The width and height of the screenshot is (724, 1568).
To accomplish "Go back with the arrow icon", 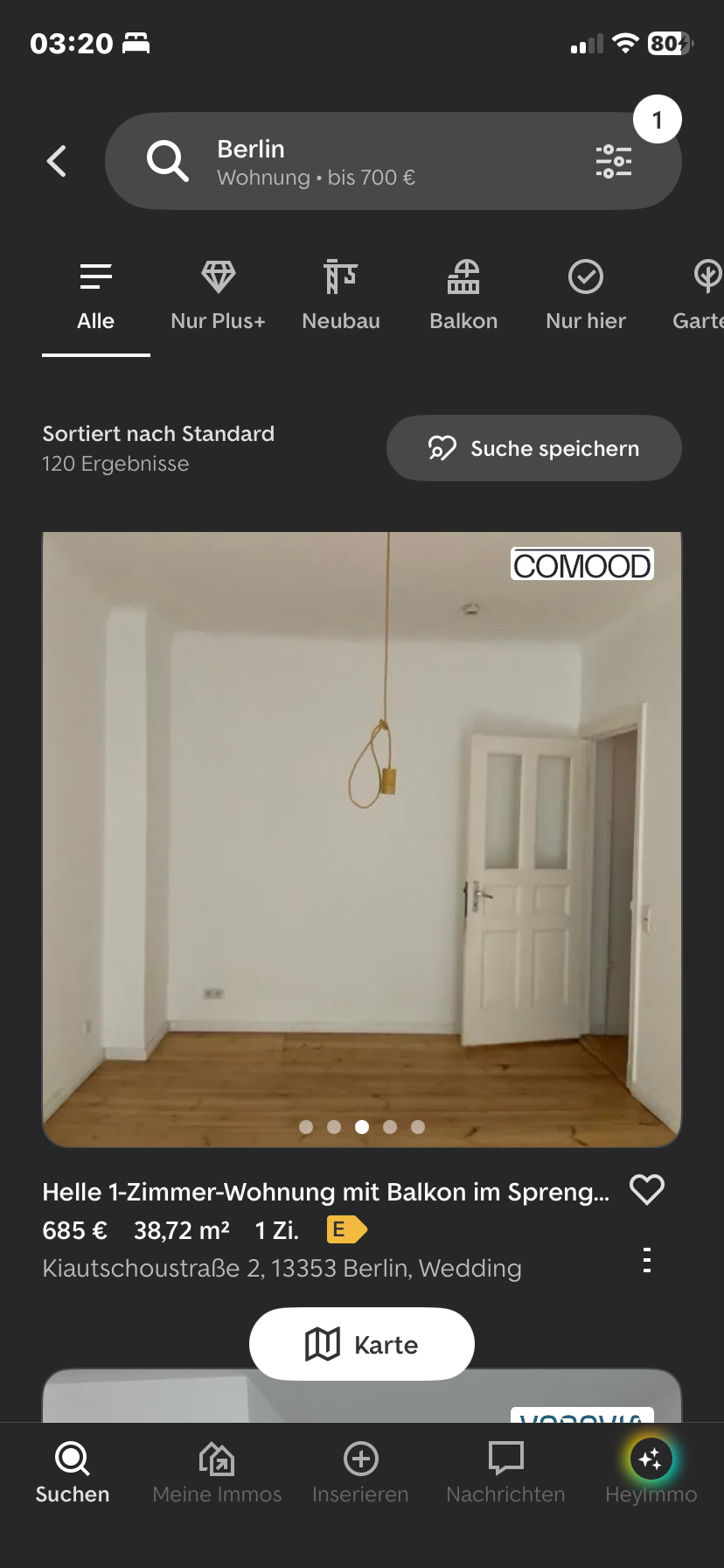I will (x=57, y=161).
